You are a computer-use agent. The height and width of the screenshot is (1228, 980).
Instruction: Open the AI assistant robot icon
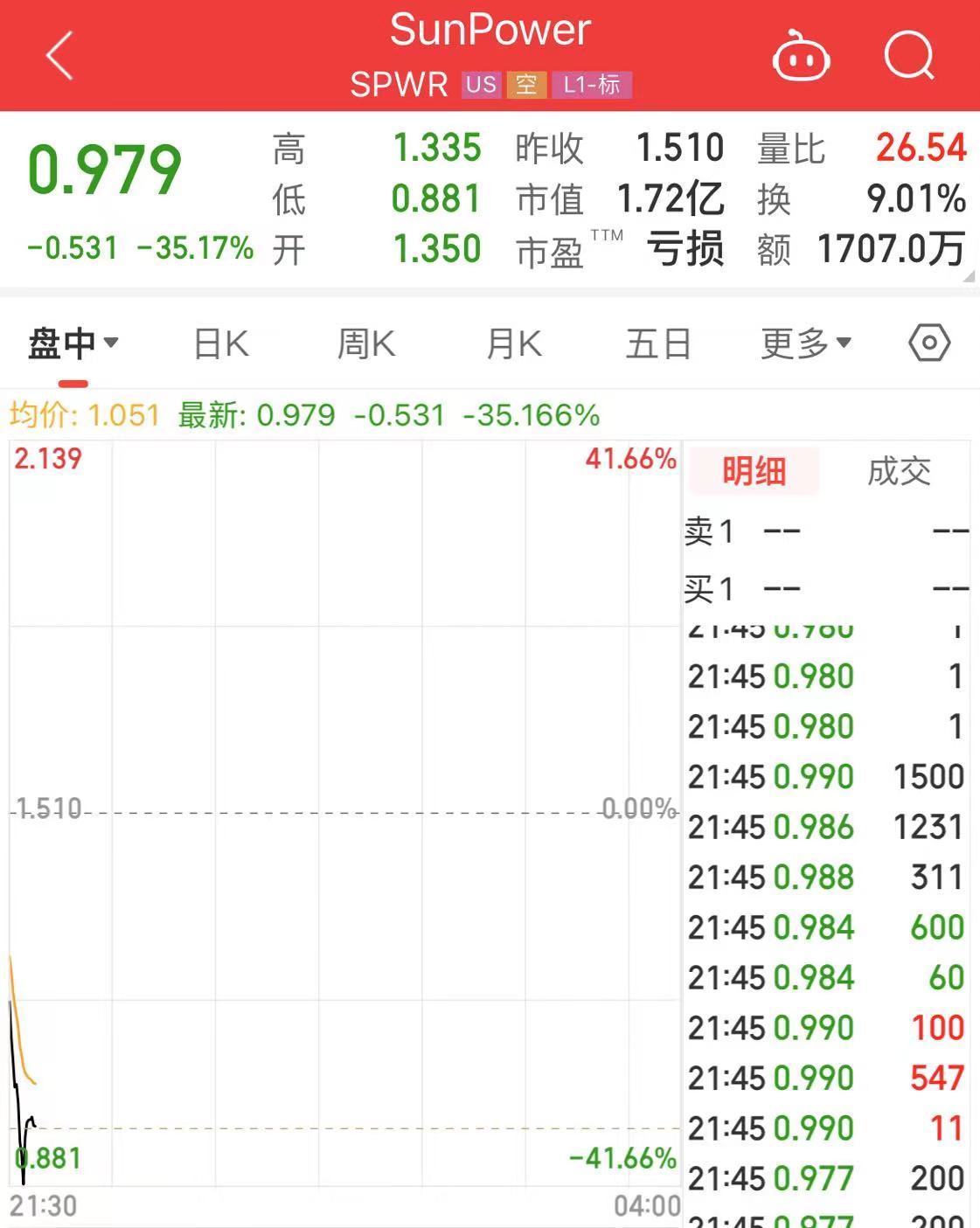point(803,54)
